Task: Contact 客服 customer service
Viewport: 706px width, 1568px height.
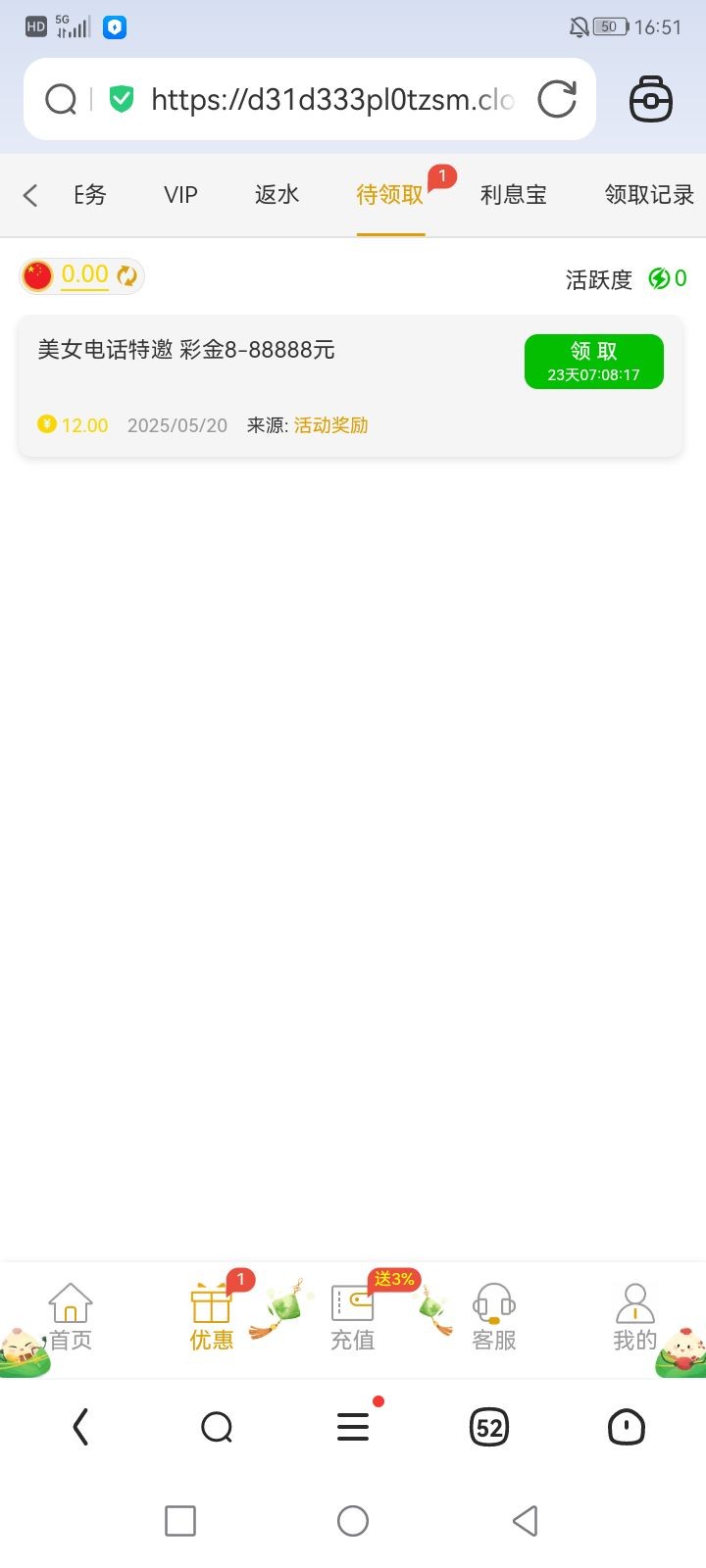Action: click(x=494, y=1318)
